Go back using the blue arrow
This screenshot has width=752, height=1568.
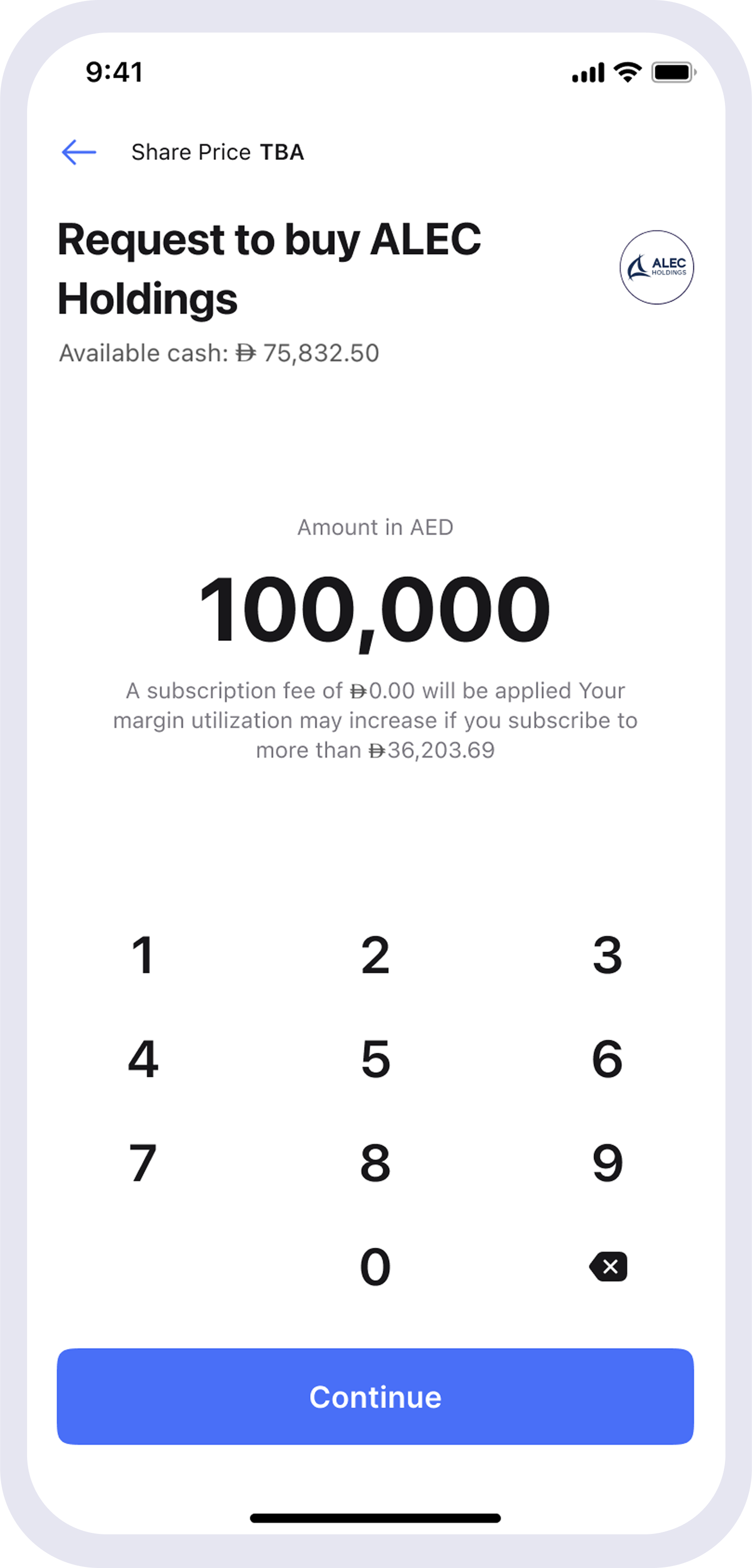[x=79, y=152]
